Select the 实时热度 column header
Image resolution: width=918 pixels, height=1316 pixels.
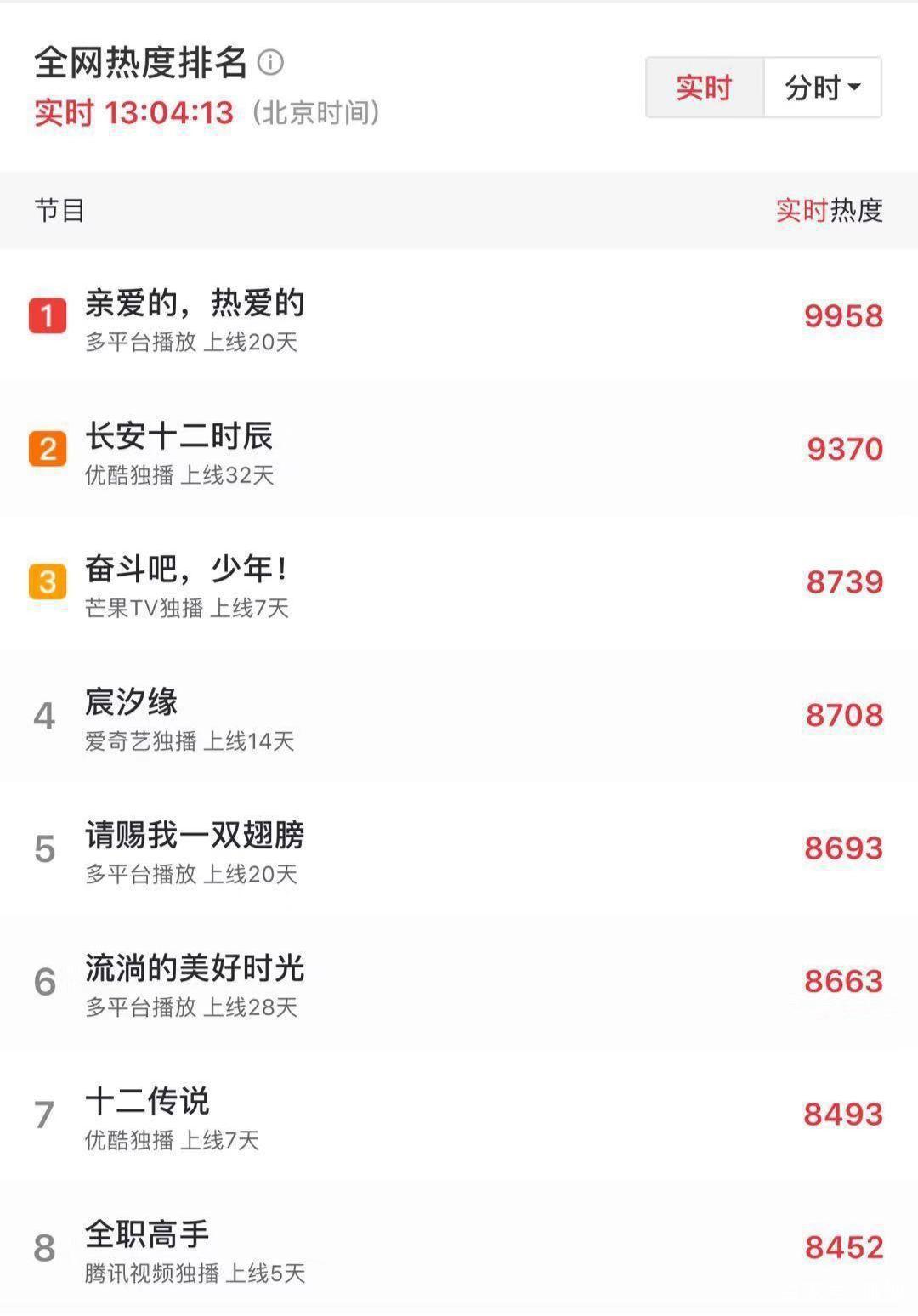tap(829, 210)
